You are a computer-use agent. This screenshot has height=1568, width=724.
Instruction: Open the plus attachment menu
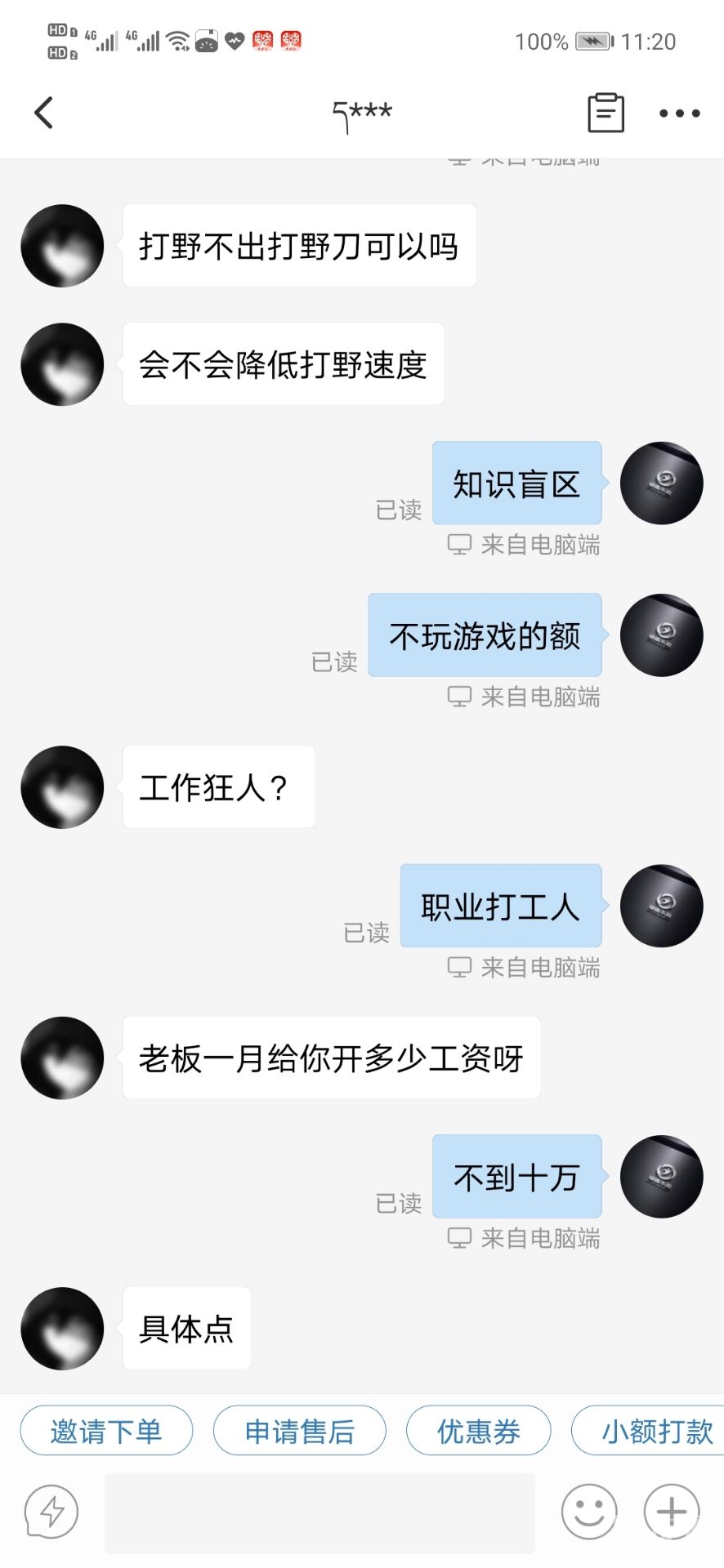pos(672,1512)
